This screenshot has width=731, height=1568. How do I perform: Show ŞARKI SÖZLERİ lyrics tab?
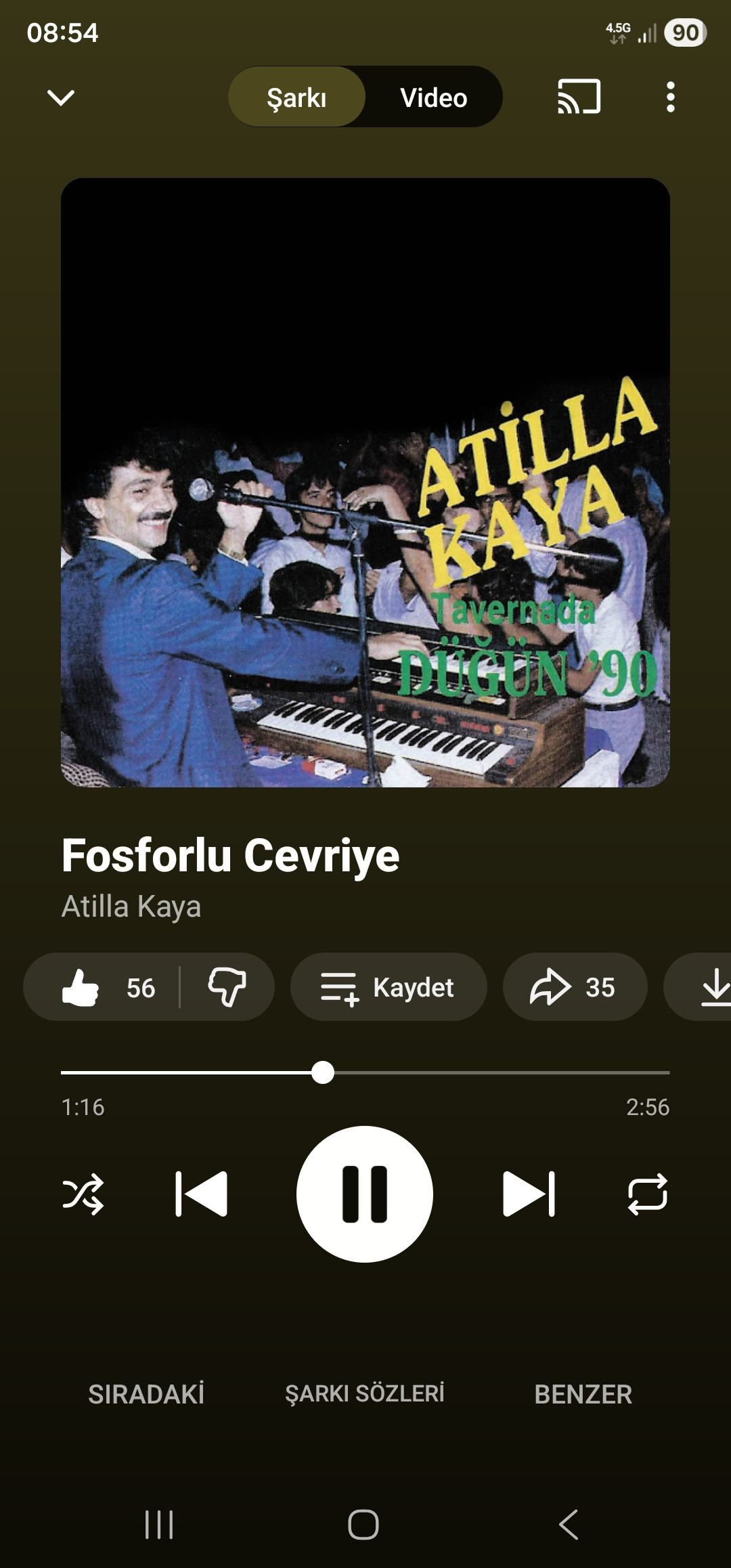(365, 1394)
